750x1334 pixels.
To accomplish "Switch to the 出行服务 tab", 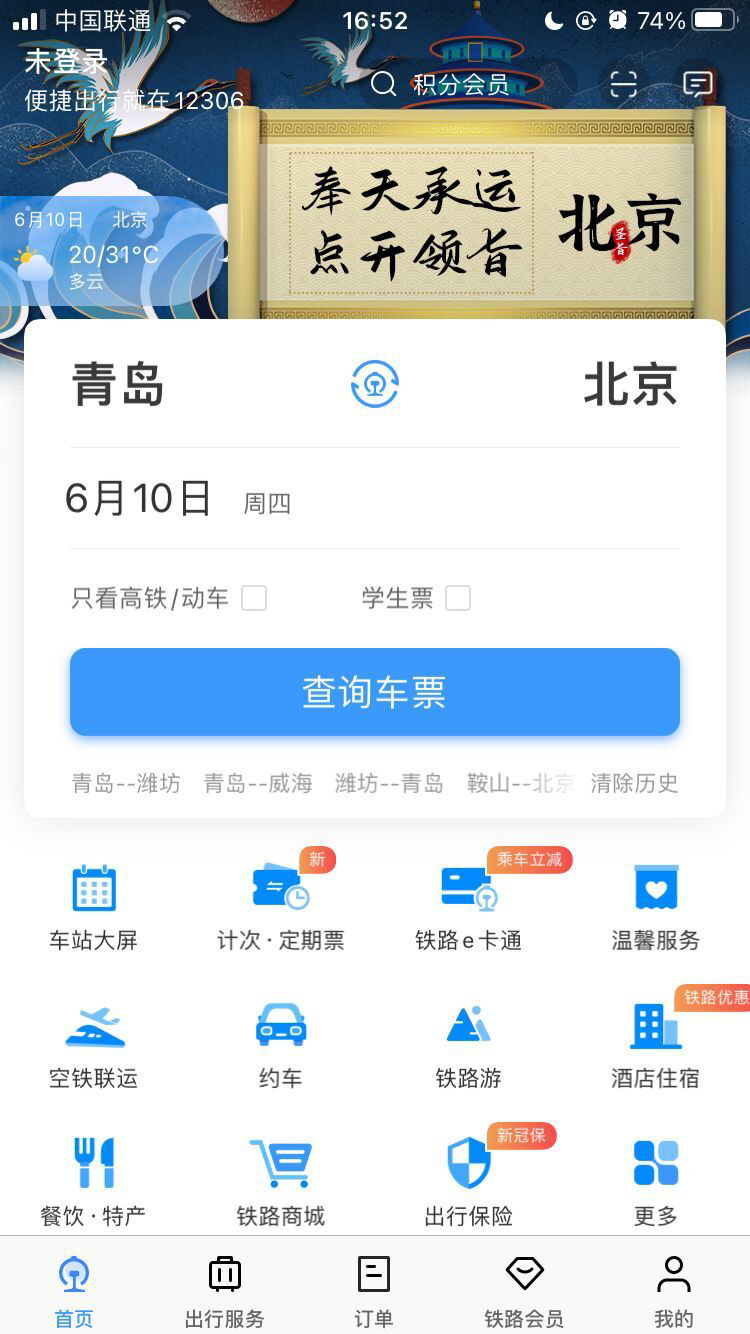I will (225, 1290).
